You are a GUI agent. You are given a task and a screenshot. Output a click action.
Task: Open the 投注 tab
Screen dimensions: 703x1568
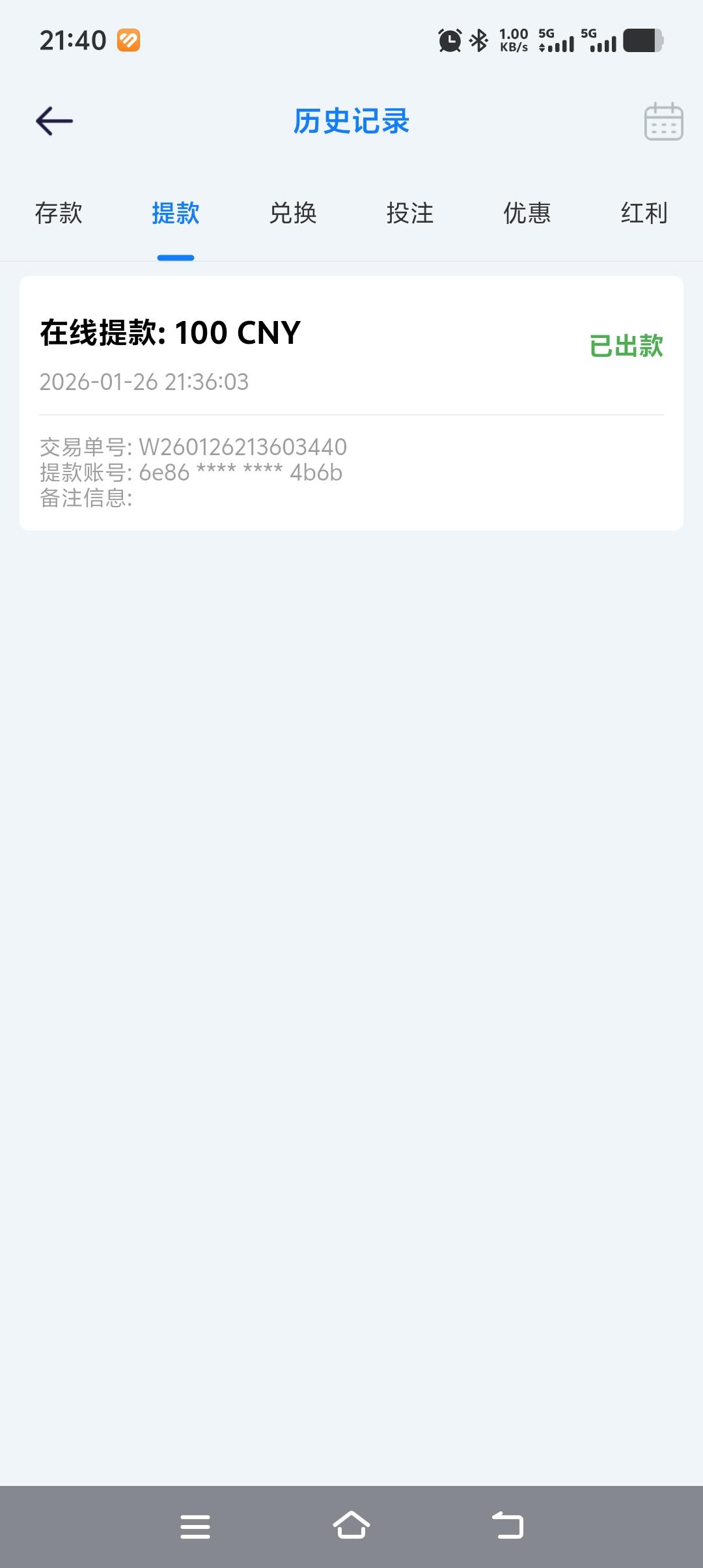click(x=410, y=213)
